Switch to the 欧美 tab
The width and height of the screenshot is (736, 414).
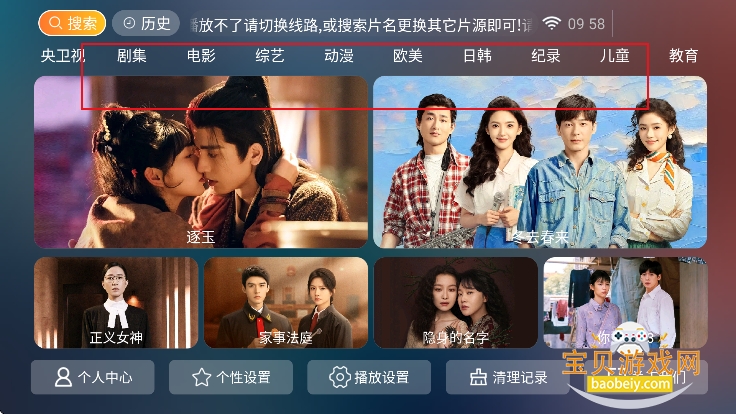(408, 56)
